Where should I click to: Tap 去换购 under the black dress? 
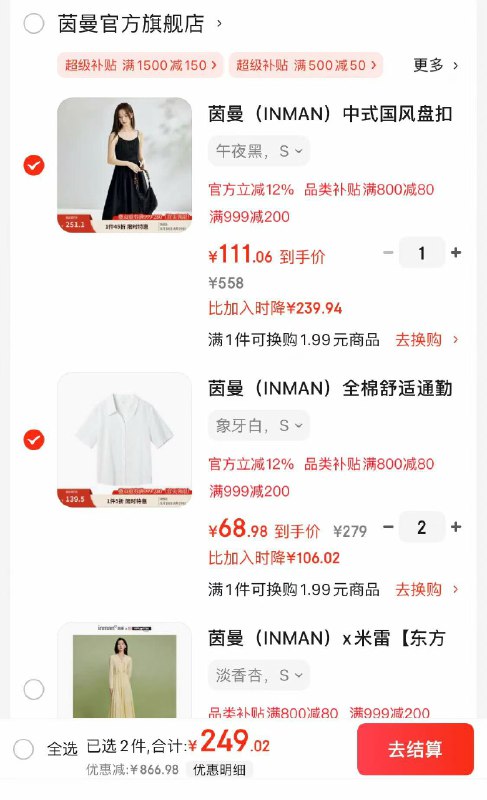coord(427,339)
